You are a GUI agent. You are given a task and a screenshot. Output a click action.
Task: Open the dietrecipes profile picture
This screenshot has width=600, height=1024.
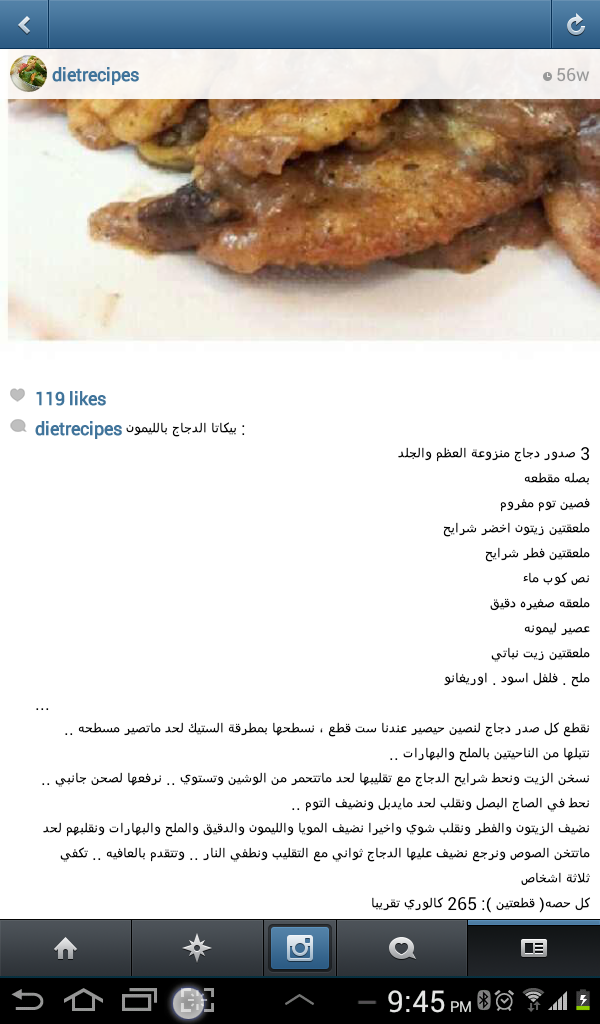tap(28, 74)
